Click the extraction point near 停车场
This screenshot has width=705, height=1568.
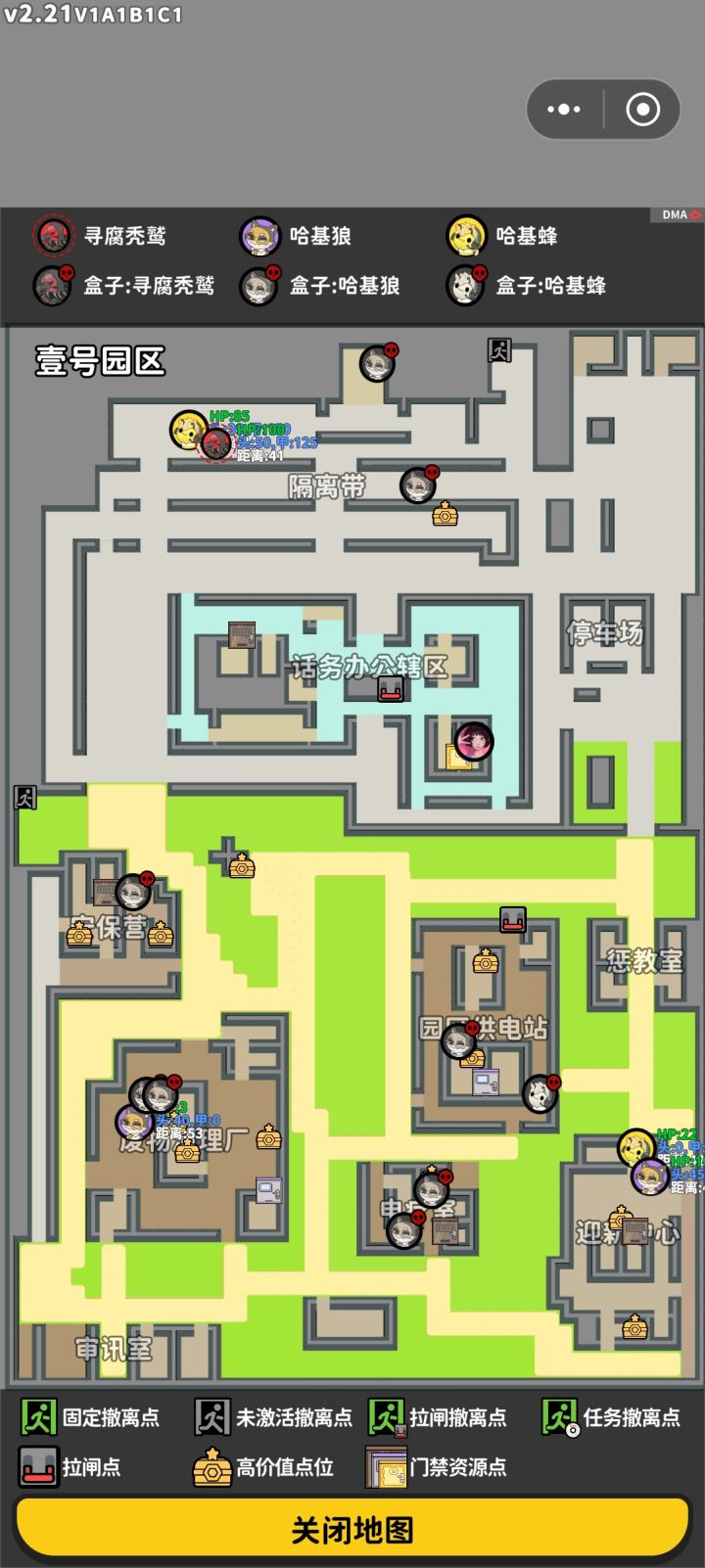coord(499,349)
